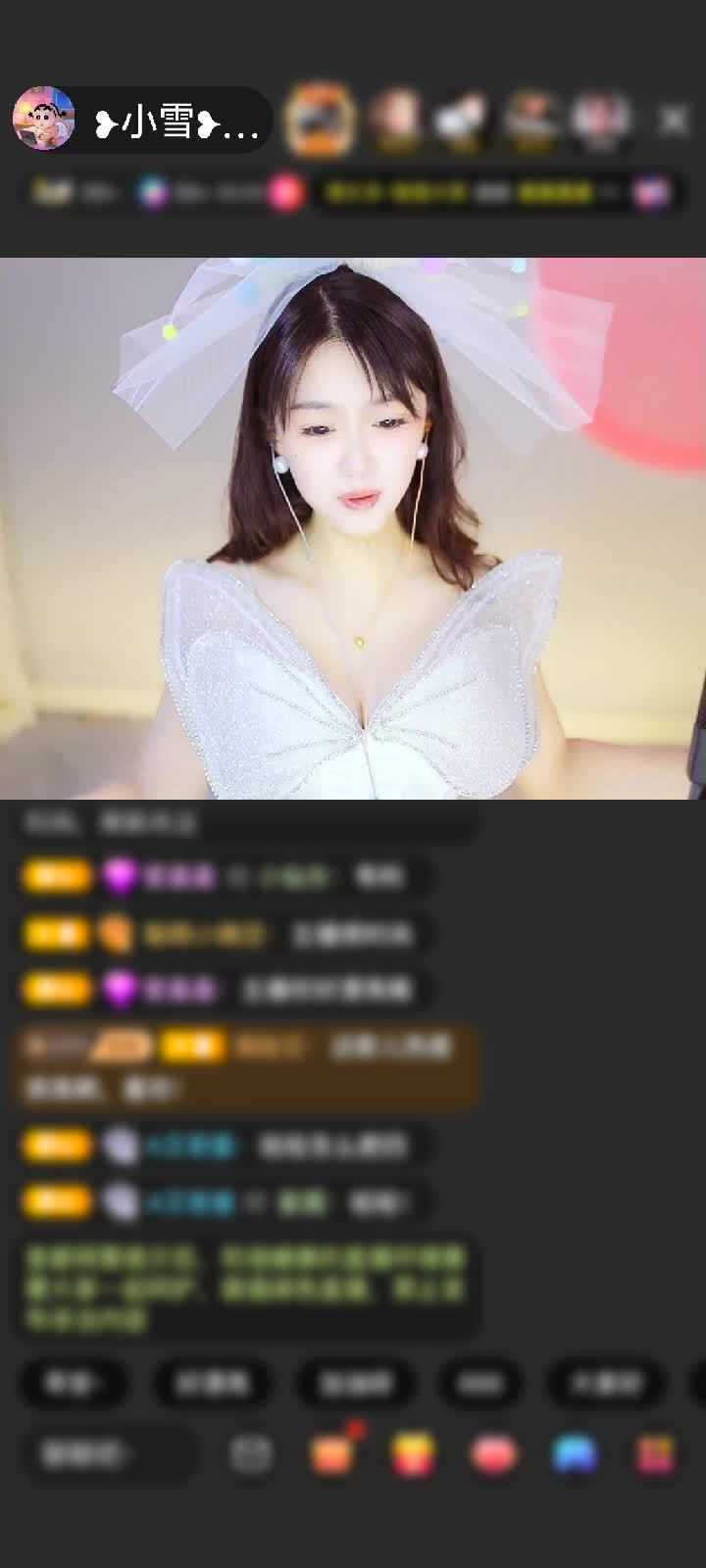Close the live stream

[674, 121]
